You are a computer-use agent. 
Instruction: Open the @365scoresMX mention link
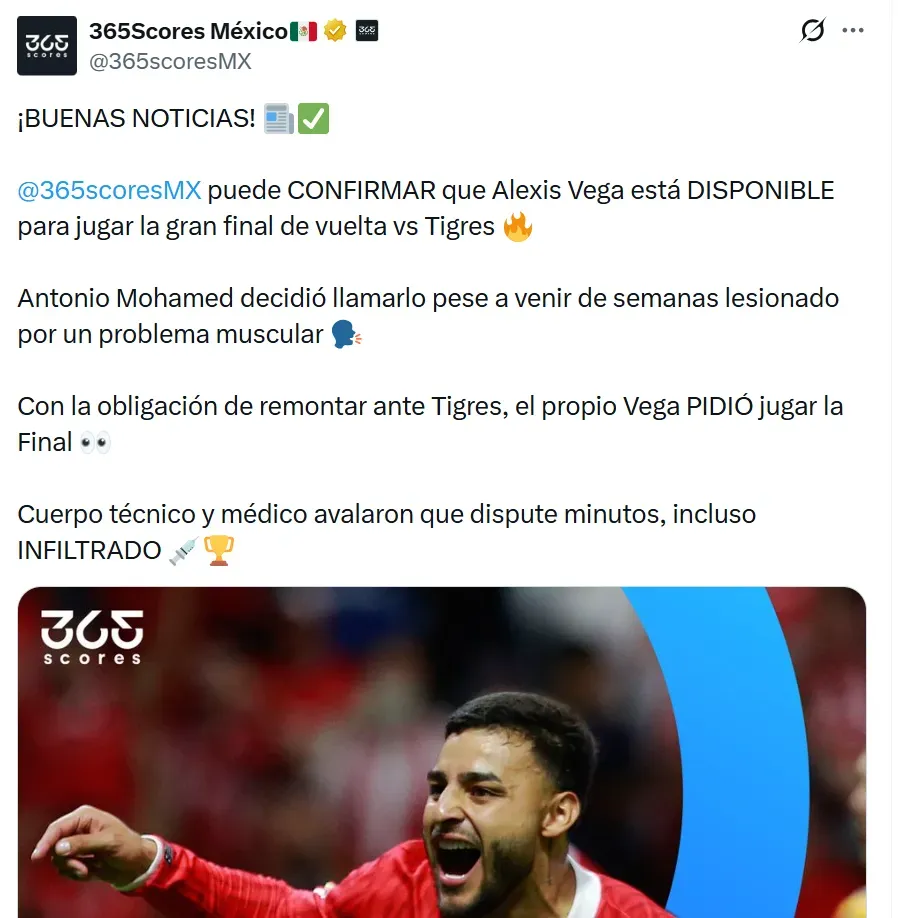[109, 190]
